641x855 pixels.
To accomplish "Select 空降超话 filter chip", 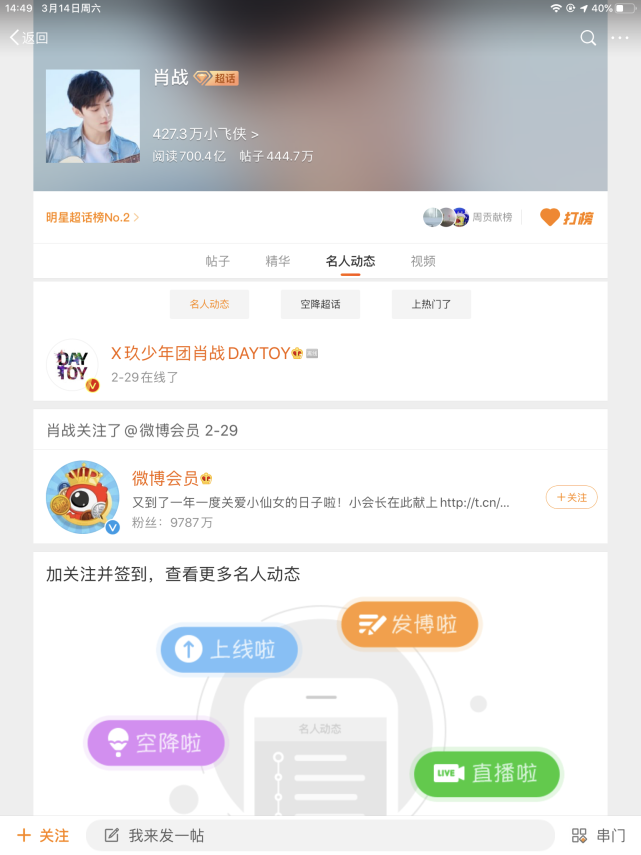I will 320,304.
